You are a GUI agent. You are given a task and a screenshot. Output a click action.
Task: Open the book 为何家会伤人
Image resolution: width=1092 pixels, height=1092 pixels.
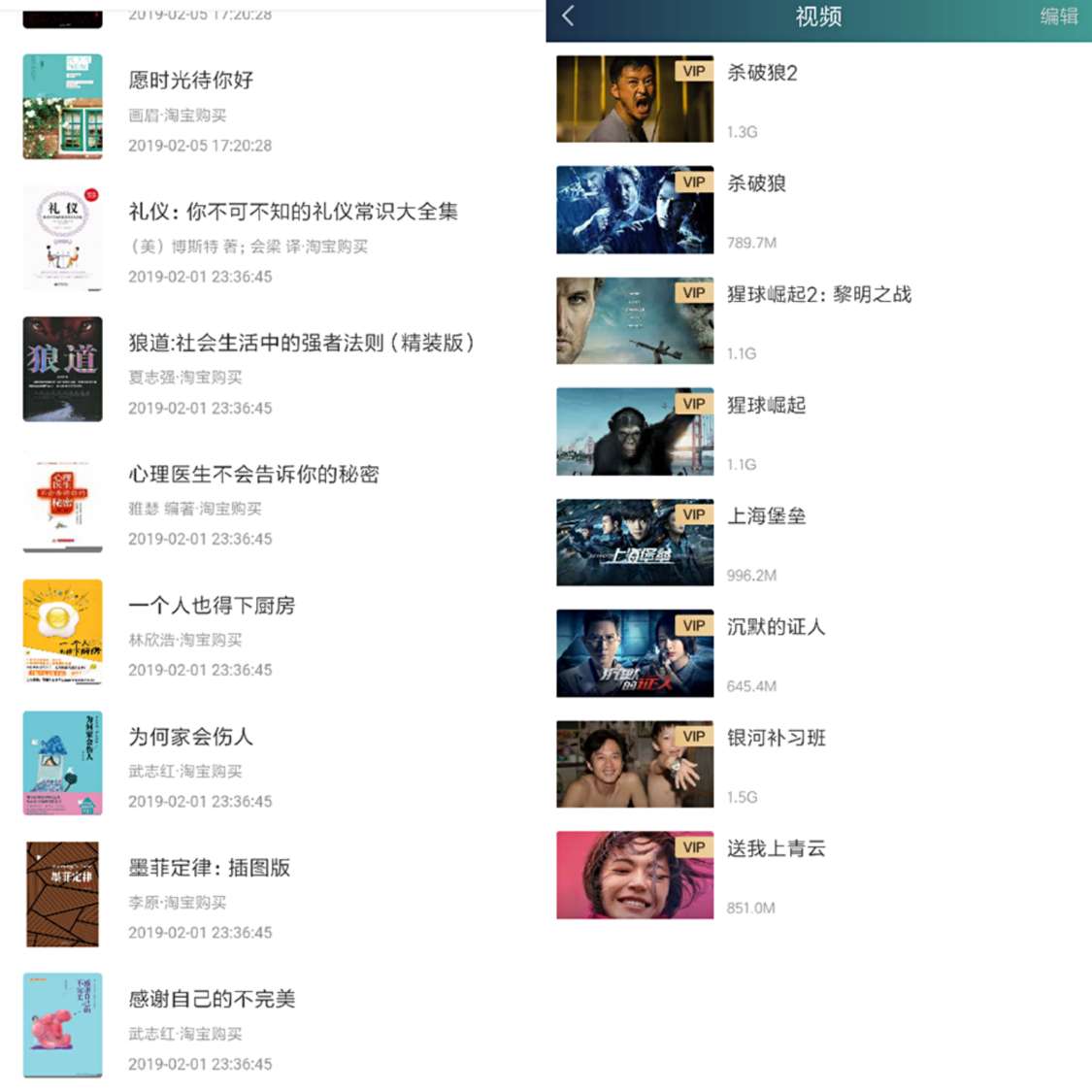191,737
